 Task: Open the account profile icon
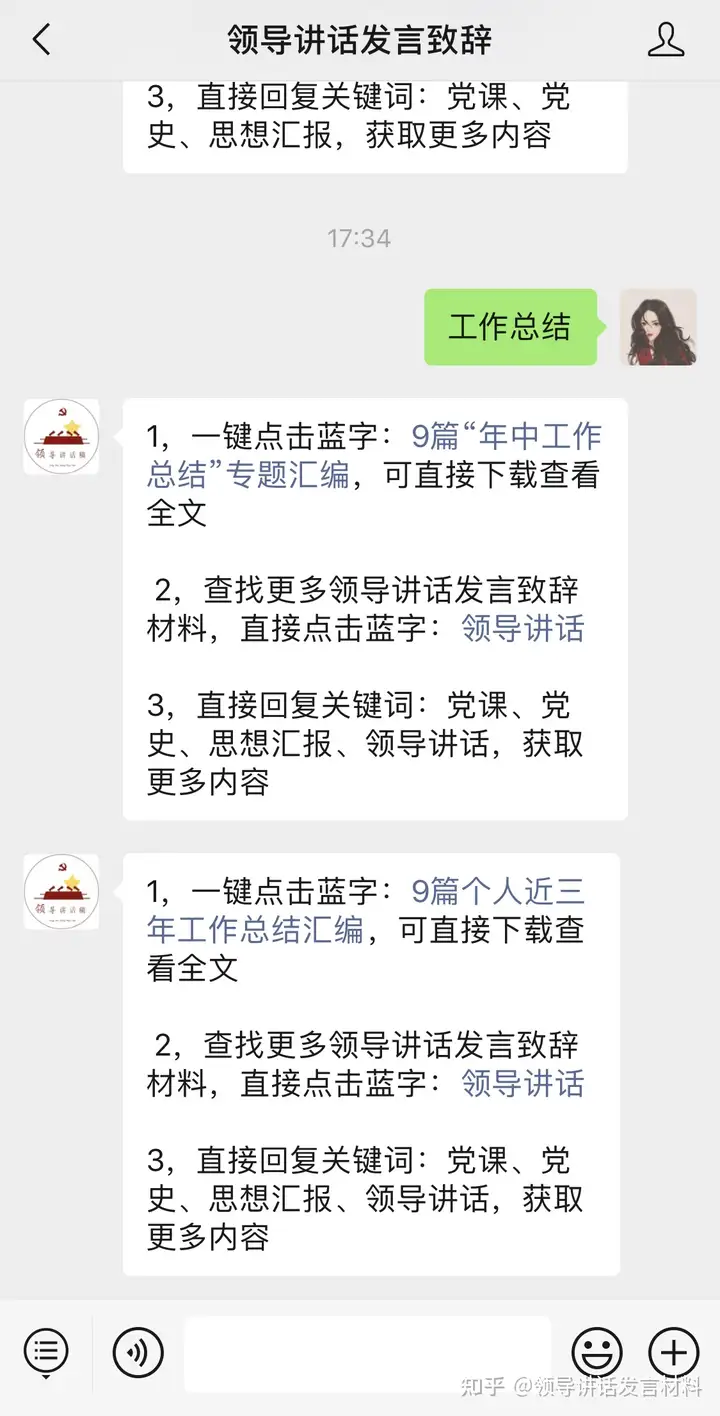[666, 41]
